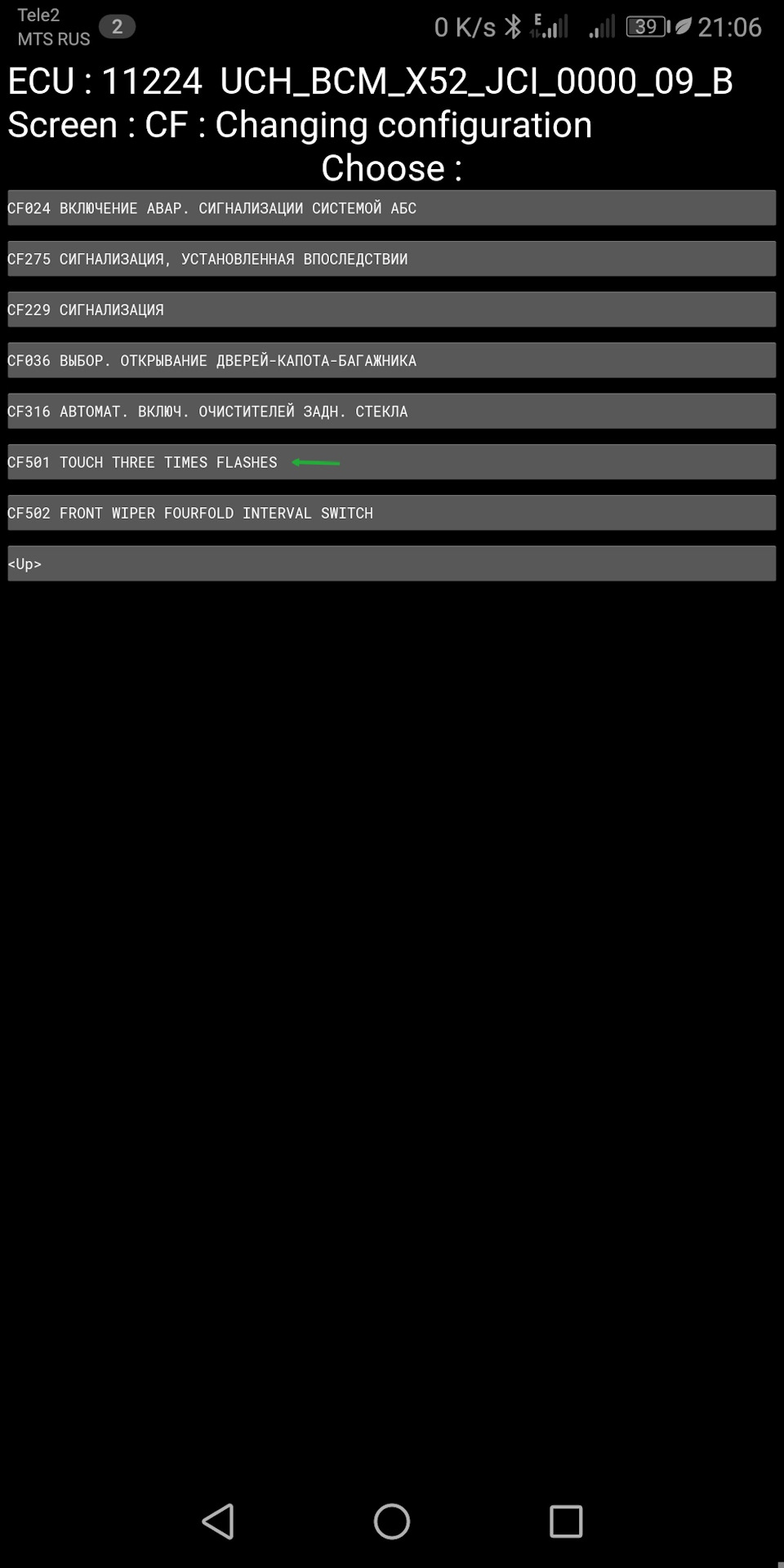
Task: Tap the system back button
Action: coord(218,1521)
